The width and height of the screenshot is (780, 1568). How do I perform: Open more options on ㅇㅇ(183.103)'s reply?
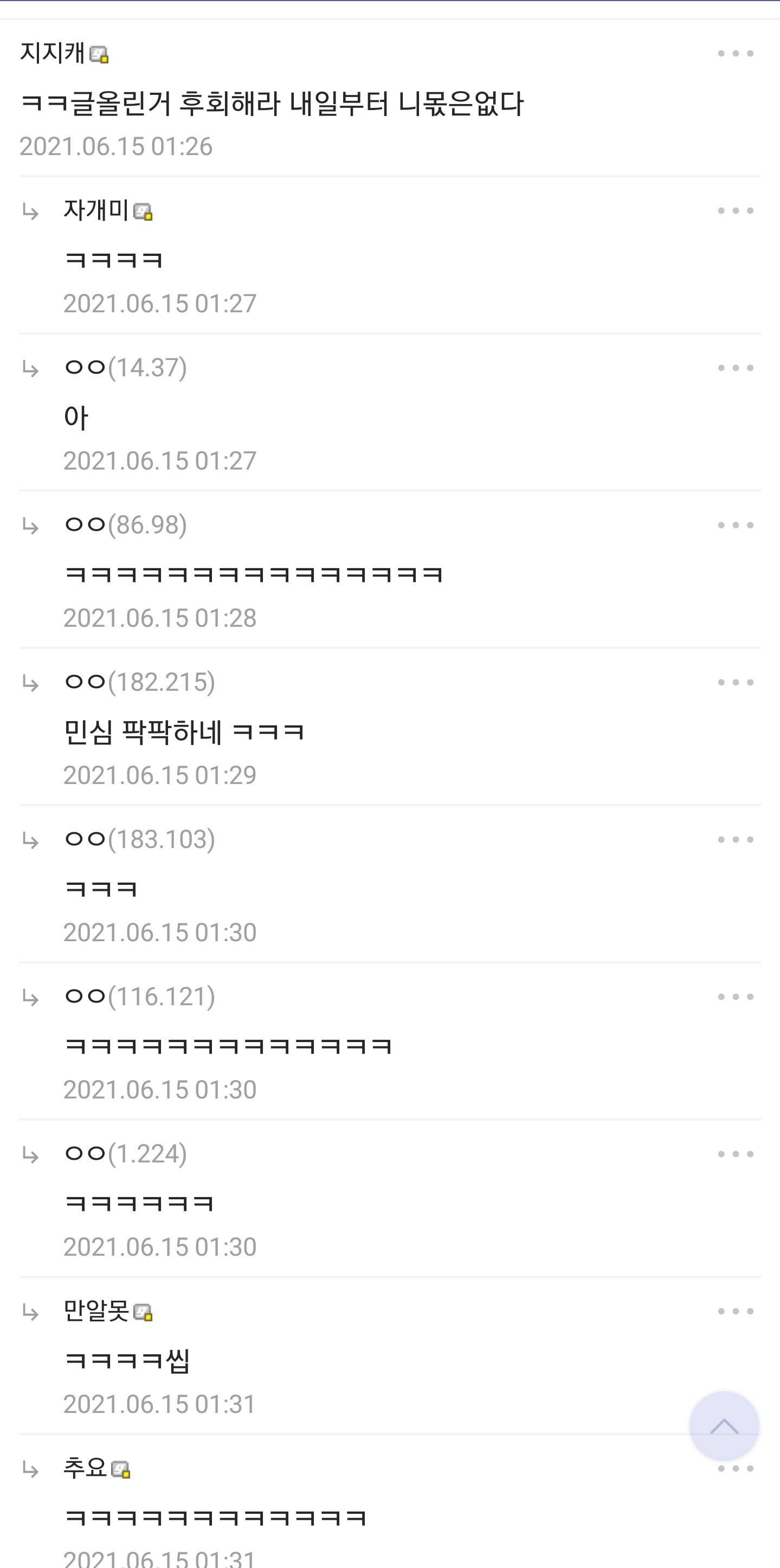(735, 839)
